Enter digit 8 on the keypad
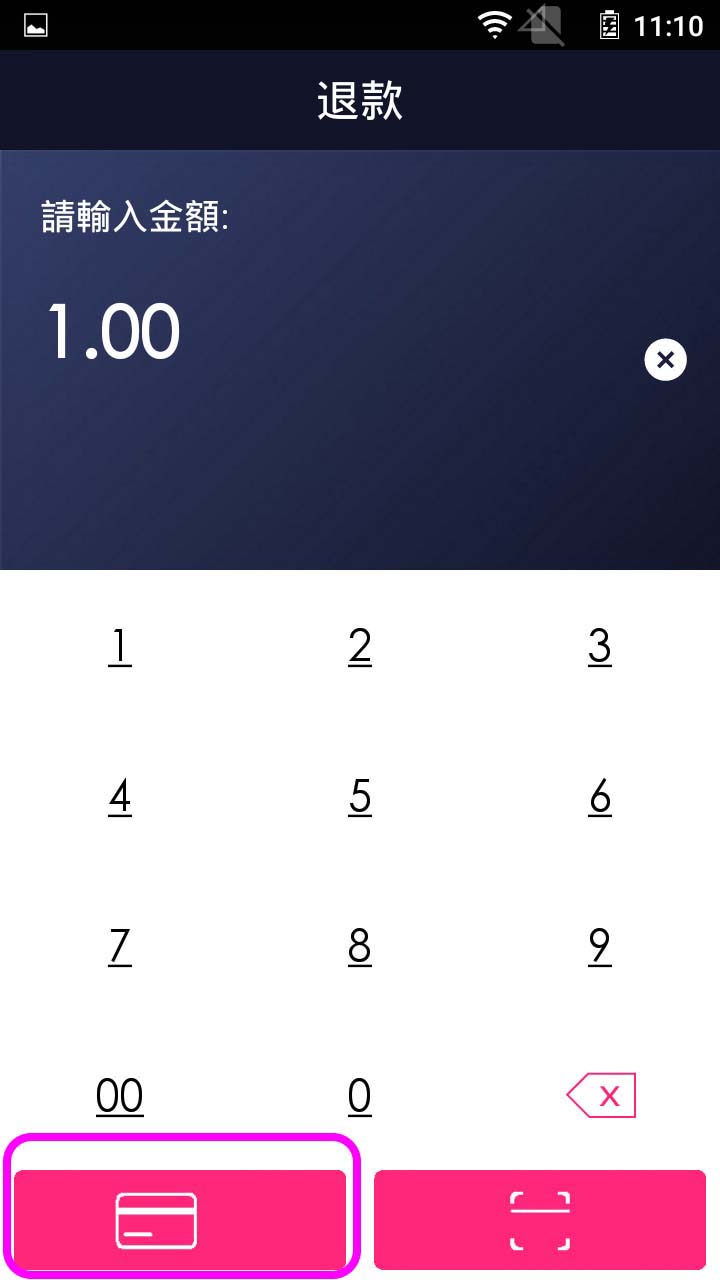This screenshot has height=1280, width=720. point(360,946)
